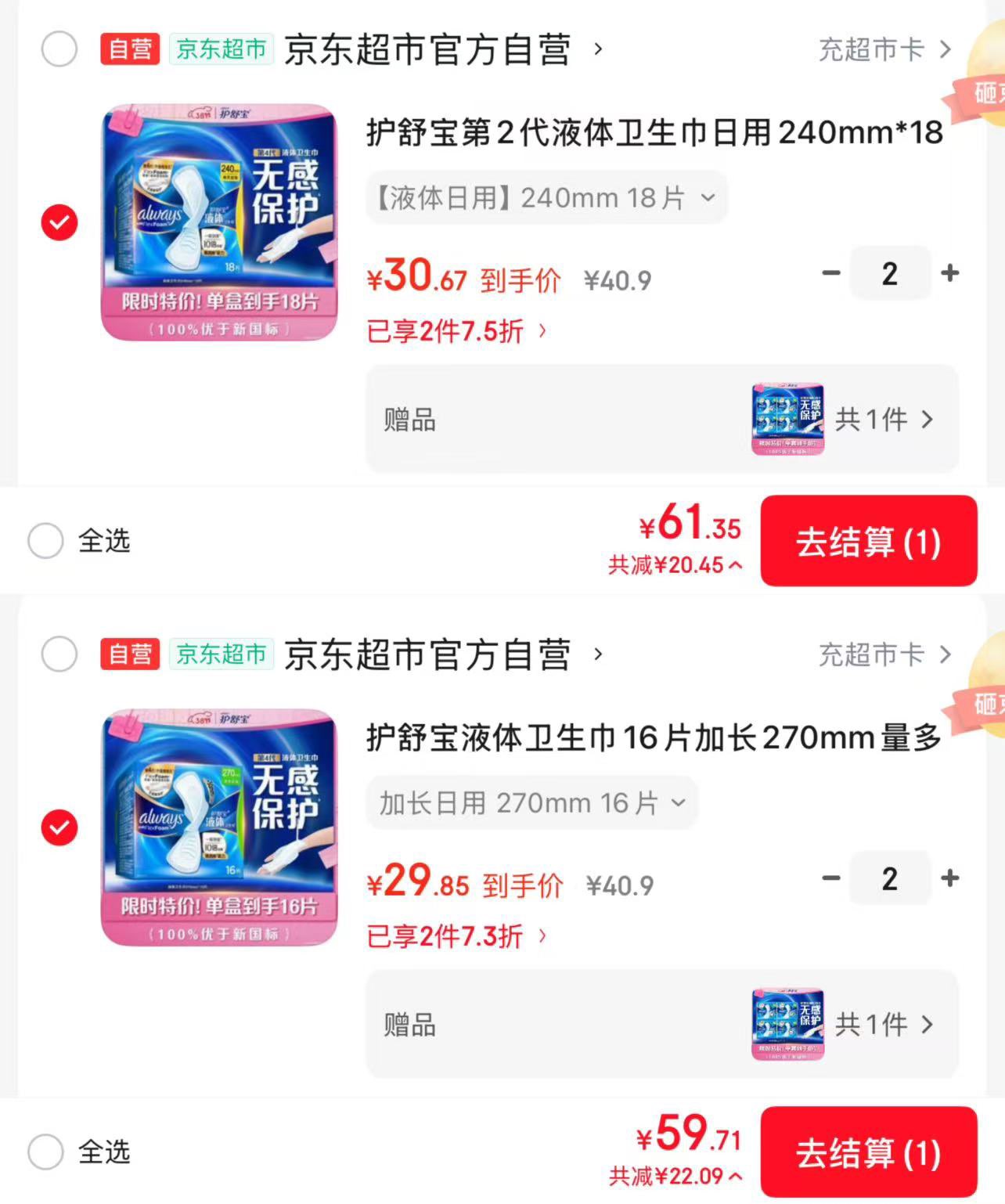Open 赠品 row for the 270mm 16片 item

(x=662, y=1025)
